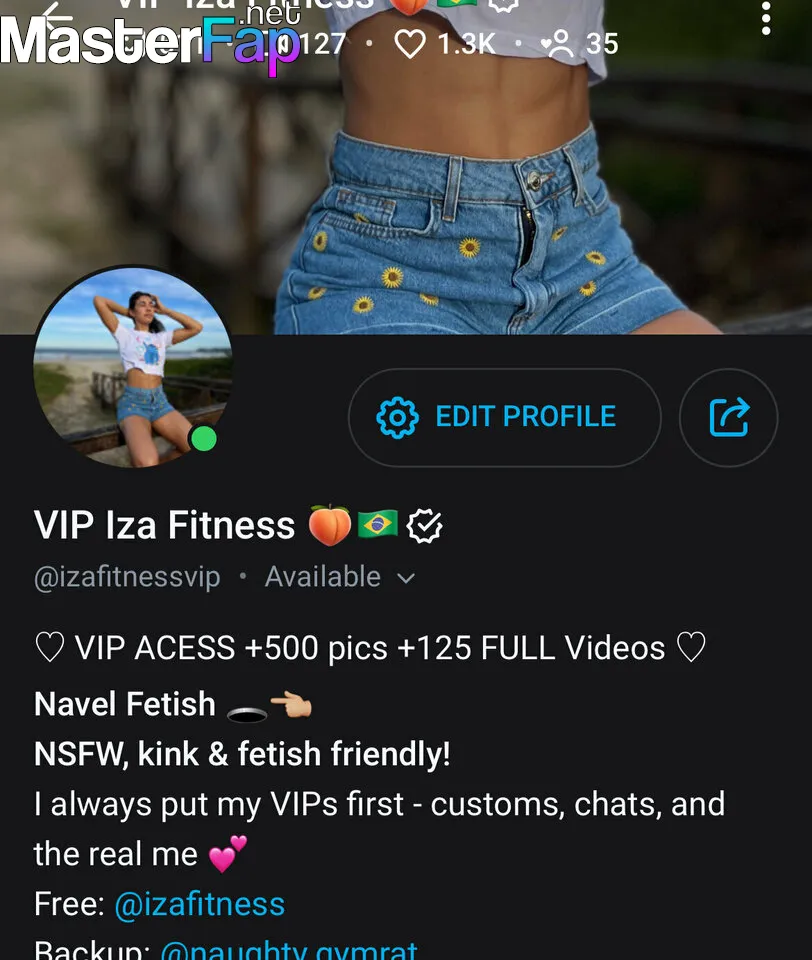The width and height of the screenshot is (812, 960).
Task: Open the three-dot overflow menu
Action: [x=766, y=18]
